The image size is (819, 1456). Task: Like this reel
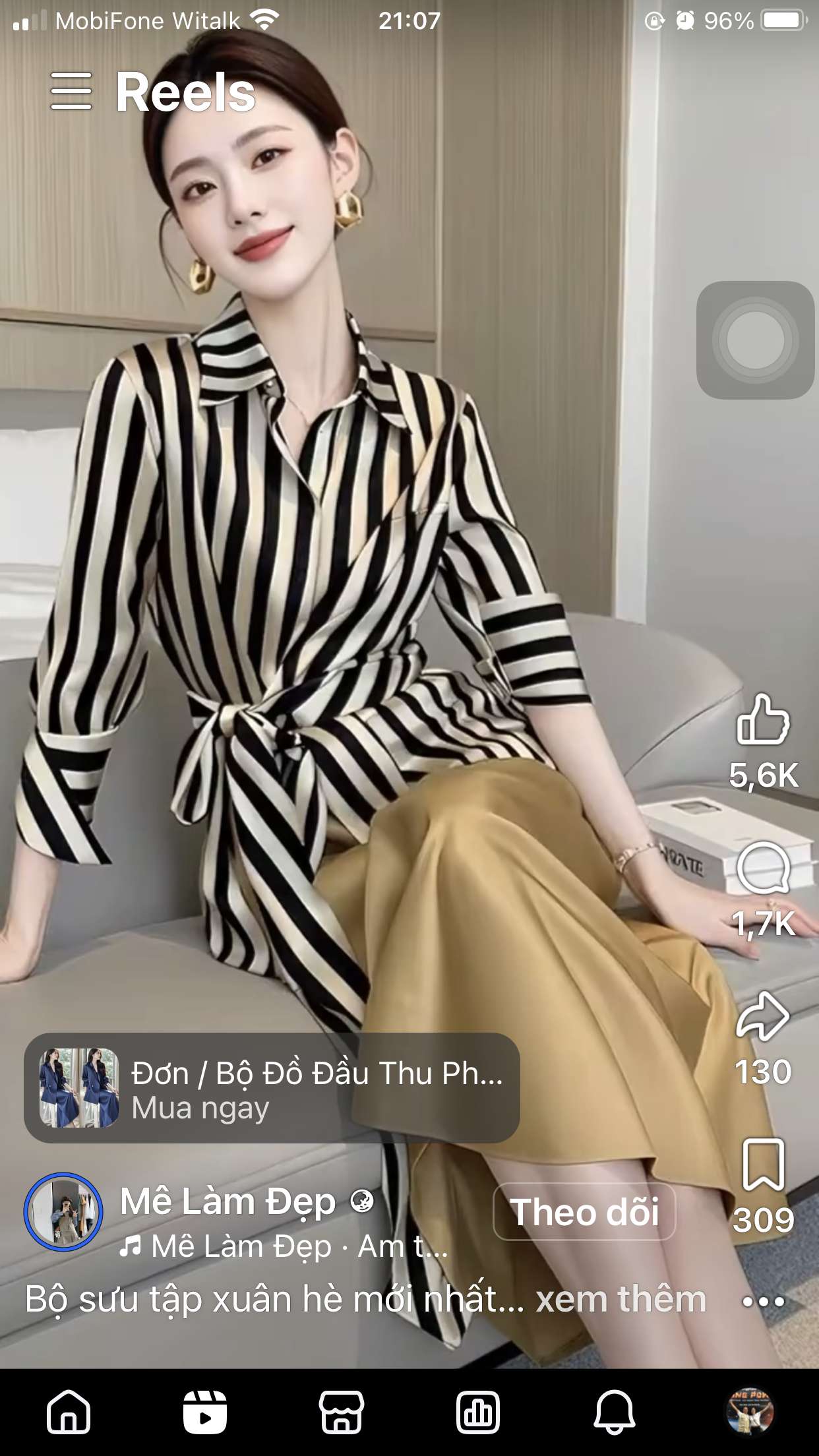pos(762,720)
